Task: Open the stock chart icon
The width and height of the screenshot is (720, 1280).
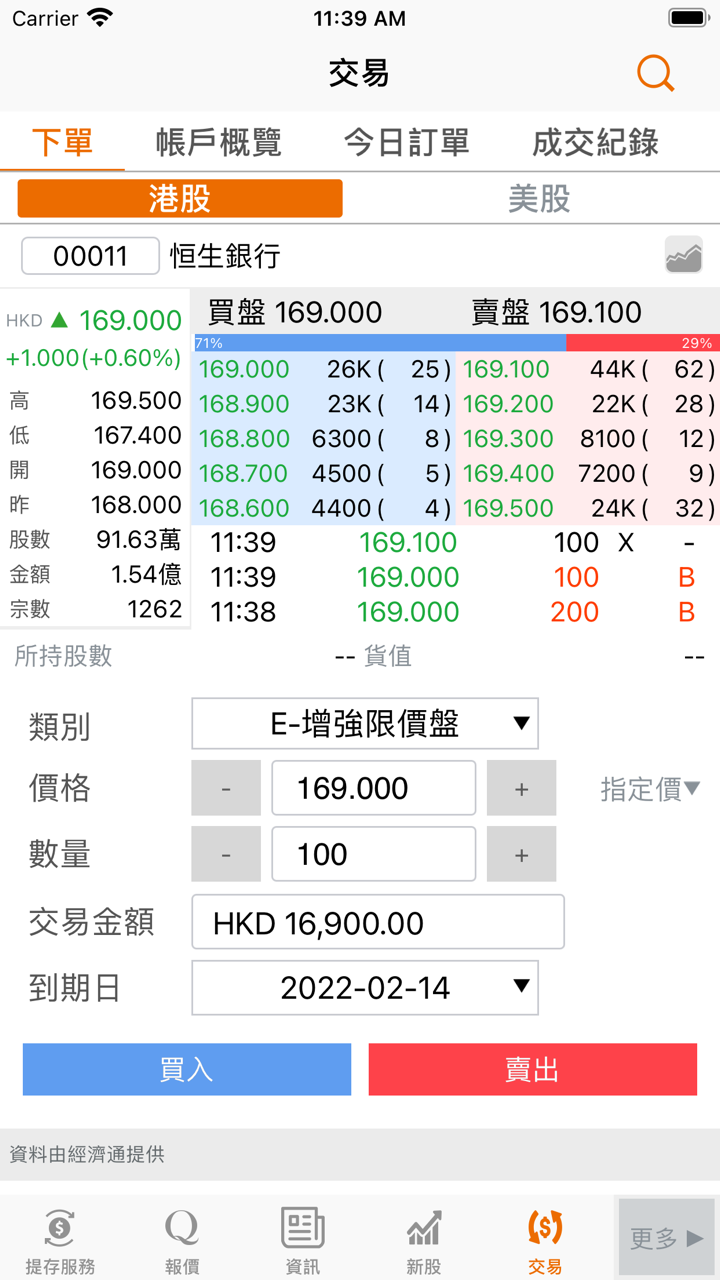Action: click(x=684, y=256)
